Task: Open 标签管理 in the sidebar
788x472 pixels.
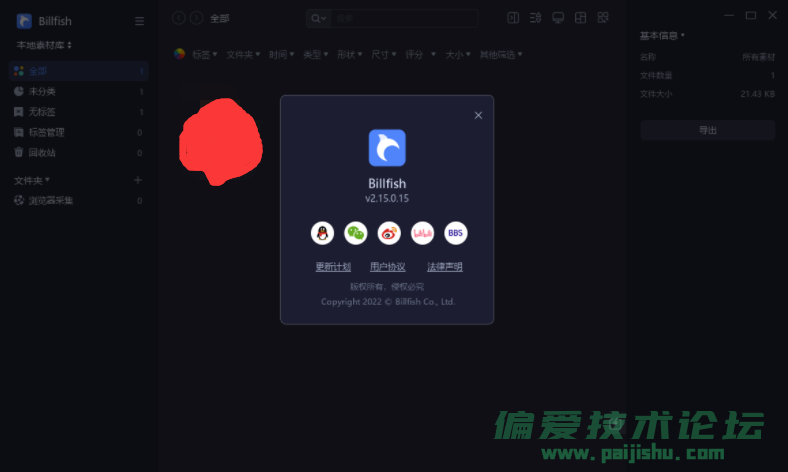Action: pos(46,132)
